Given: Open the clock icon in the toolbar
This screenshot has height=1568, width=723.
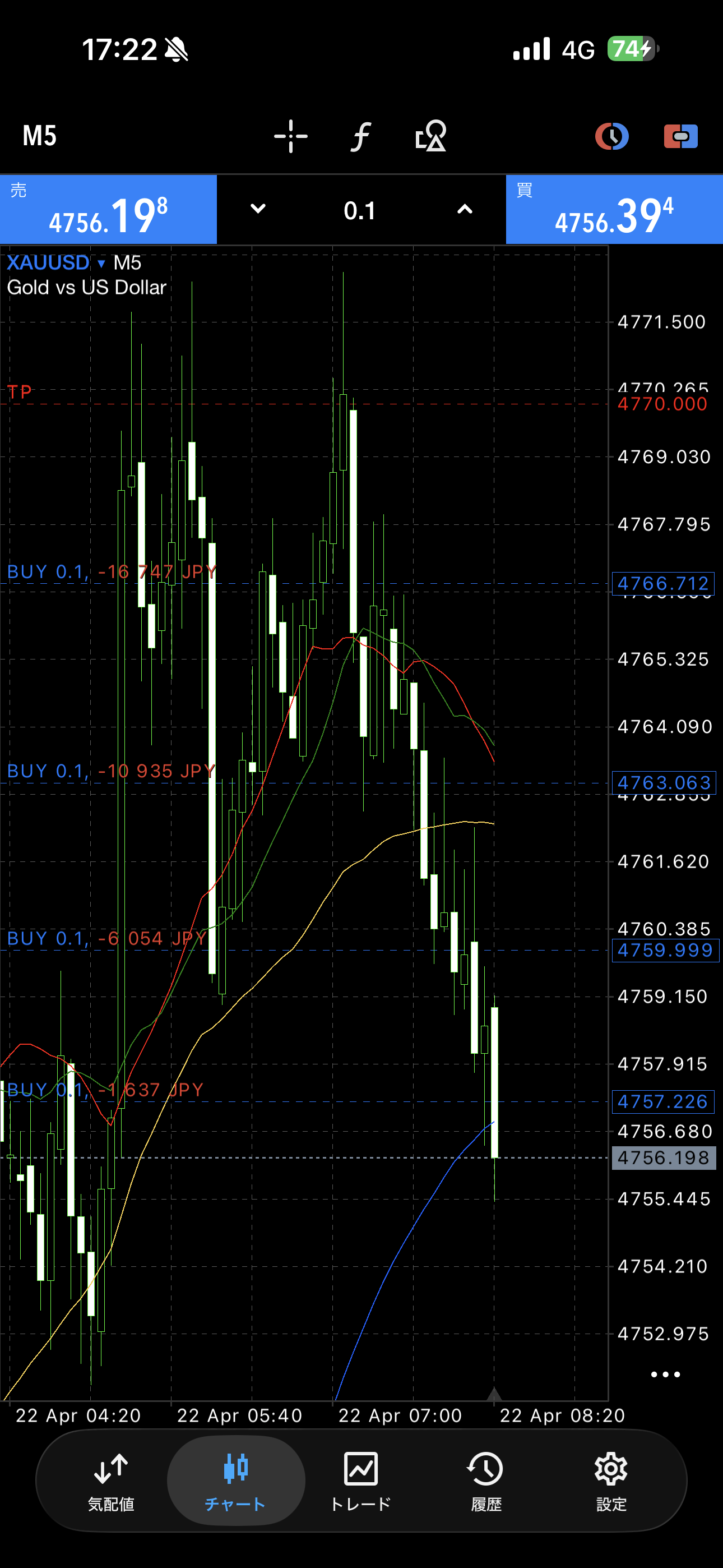Looking at the screenshot, I should point(611,136).
